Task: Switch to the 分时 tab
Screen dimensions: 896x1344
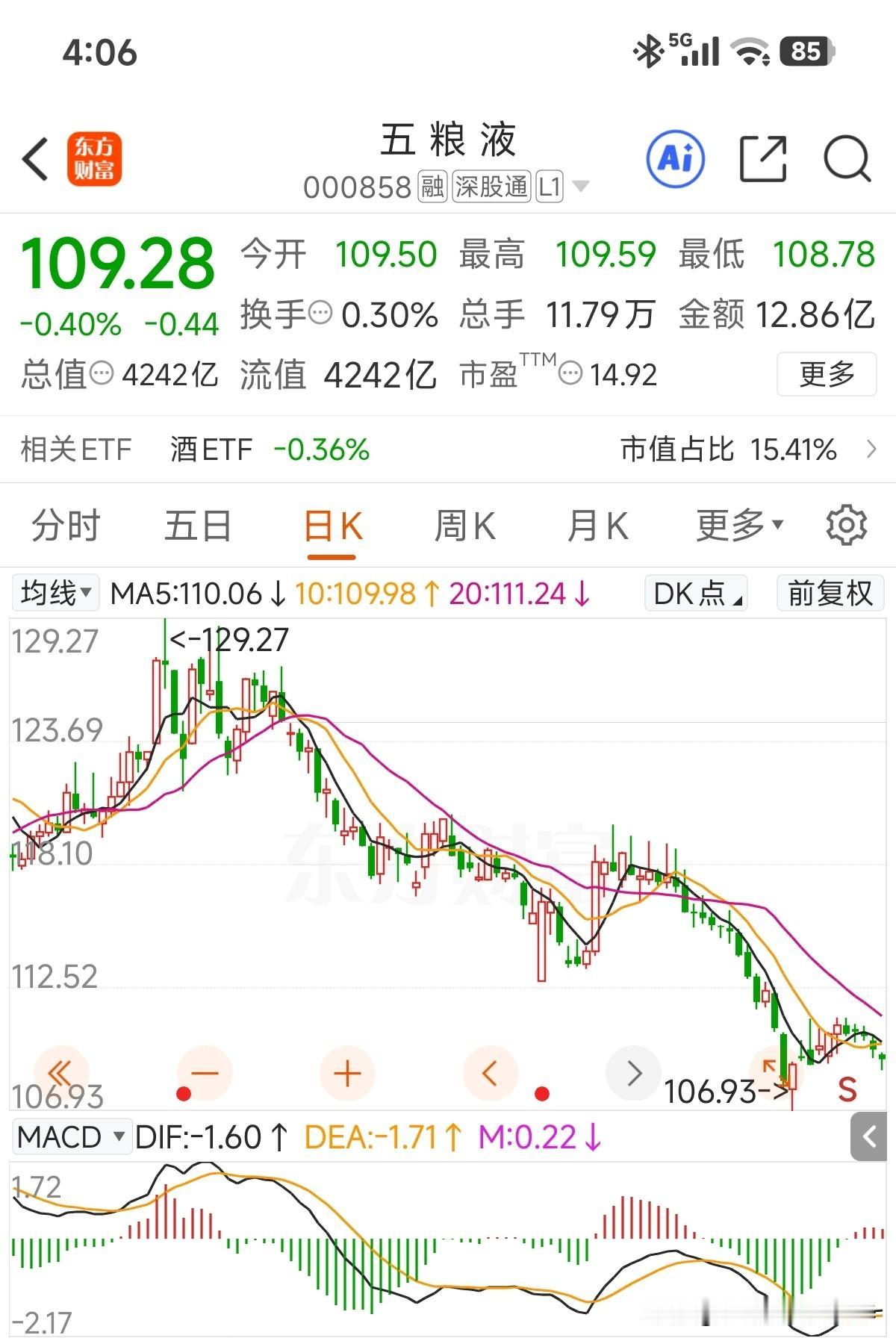Action: (64, 525)
